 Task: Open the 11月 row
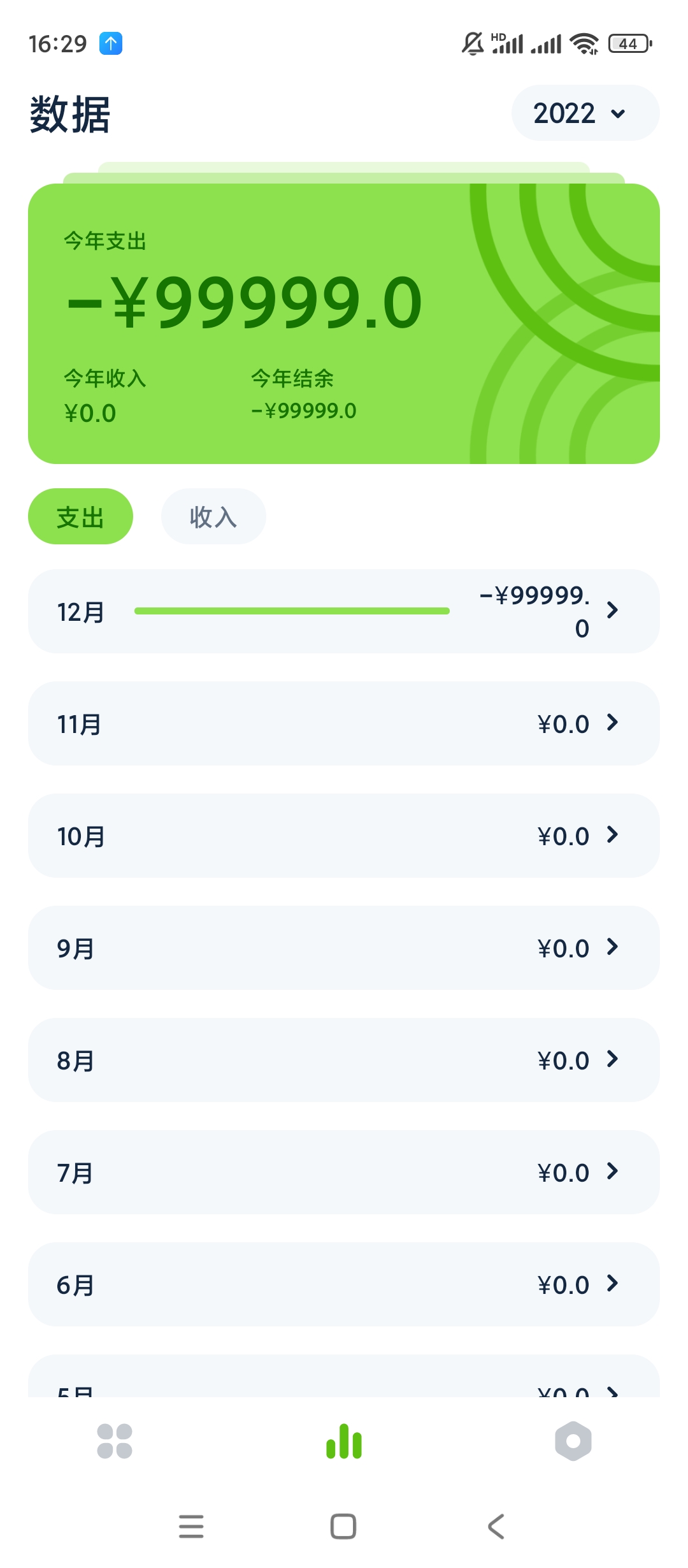pos(344,723)
